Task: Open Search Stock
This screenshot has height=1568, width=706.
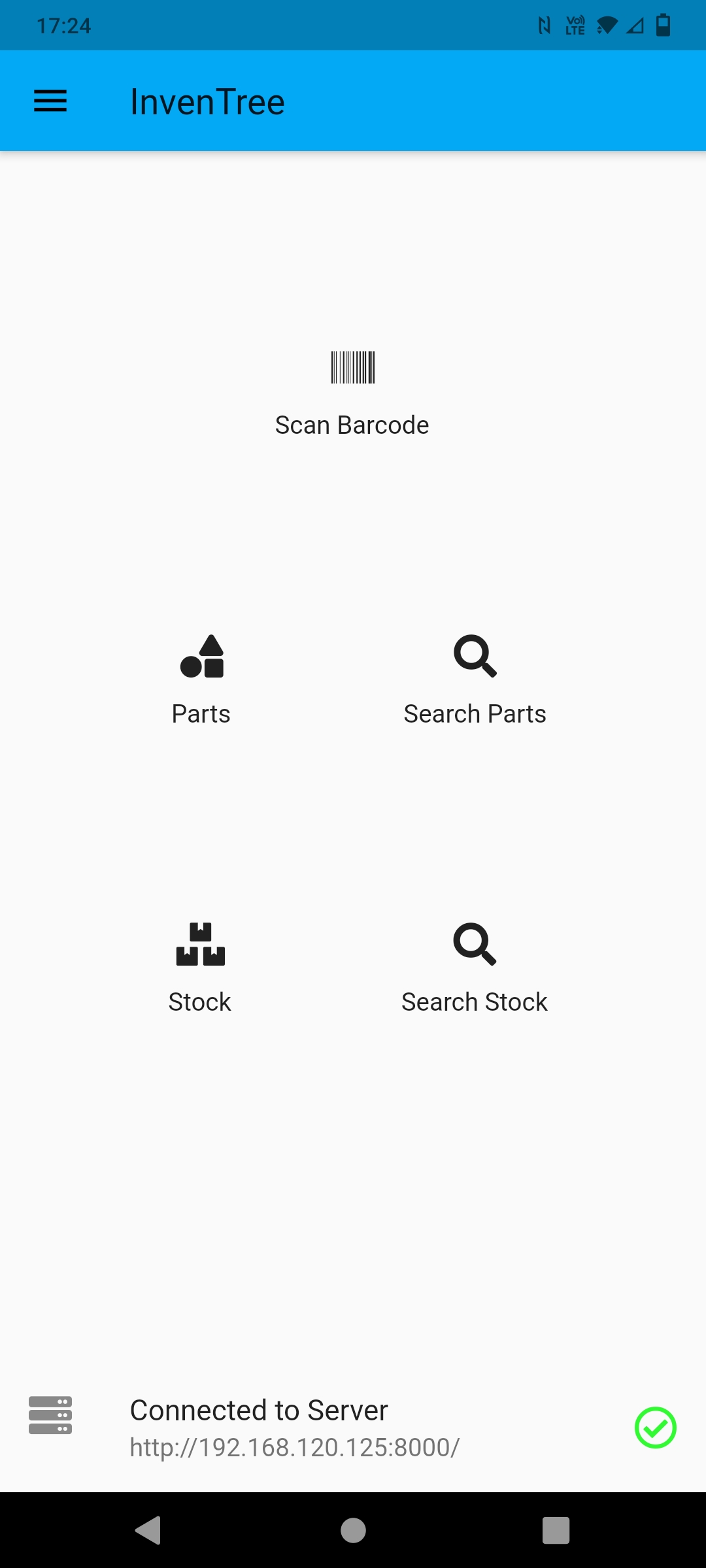Action: click(x=475, y=968)
